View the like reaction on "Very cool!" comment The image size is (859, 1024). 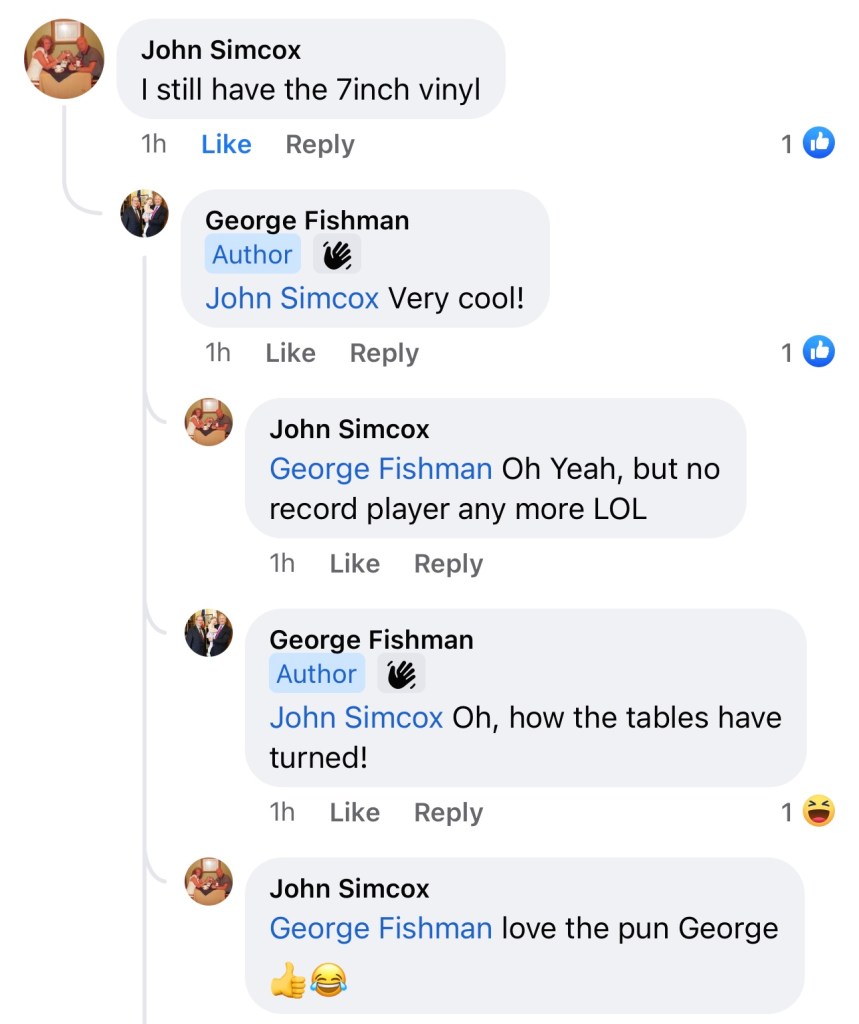pos(818,352)
